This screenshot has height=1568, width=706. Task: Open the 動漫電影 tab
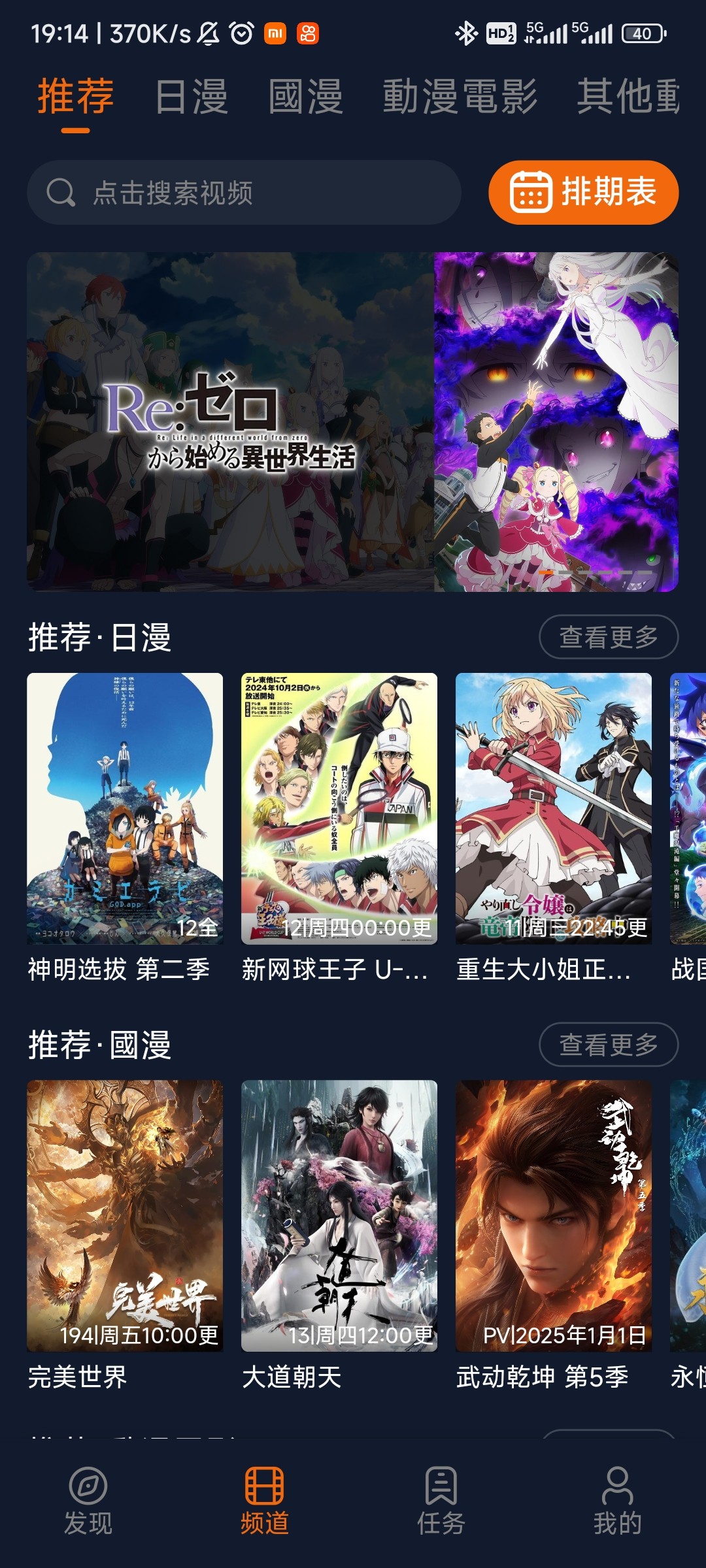[460, 97]
